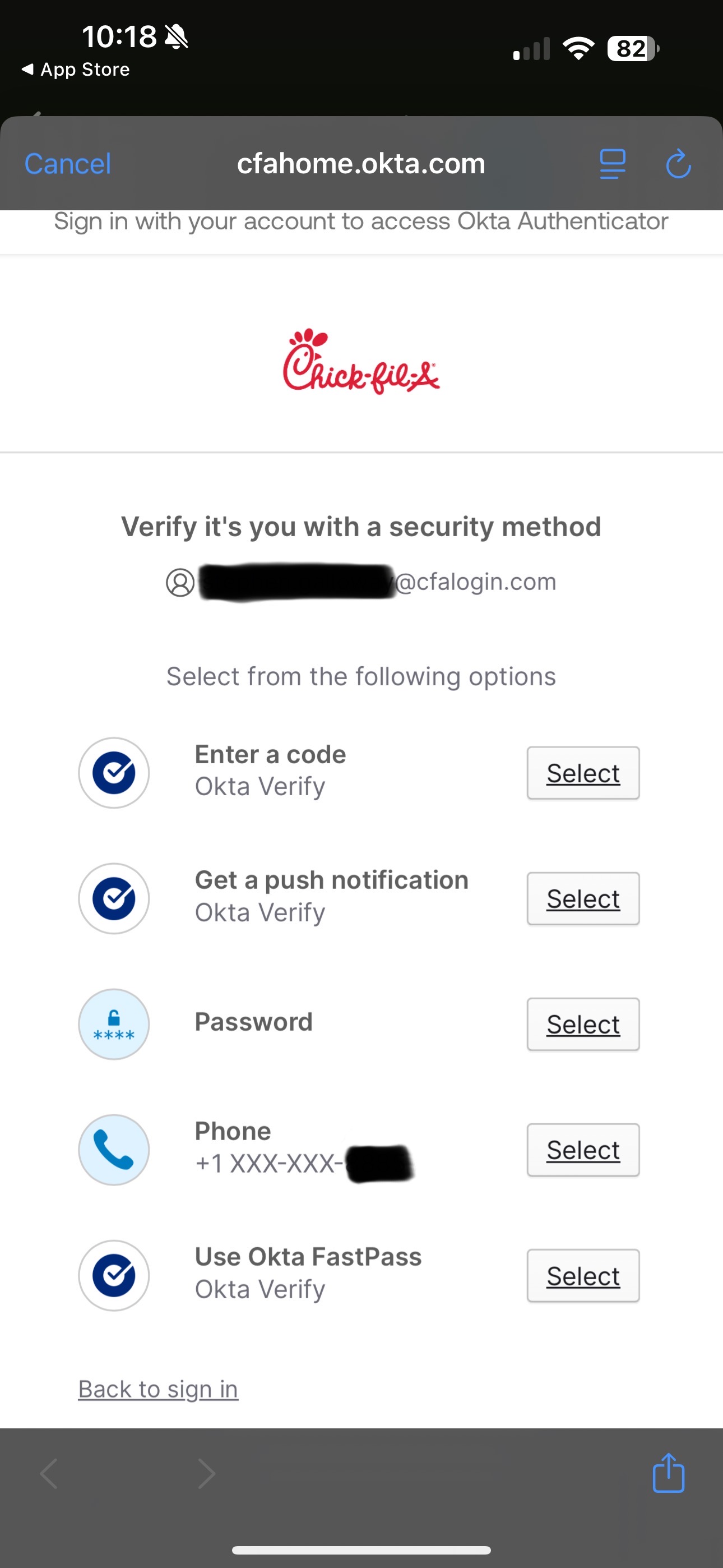Select the Enter a code option
Viewport: 723px width, 1568px height.
click(582, 773)
